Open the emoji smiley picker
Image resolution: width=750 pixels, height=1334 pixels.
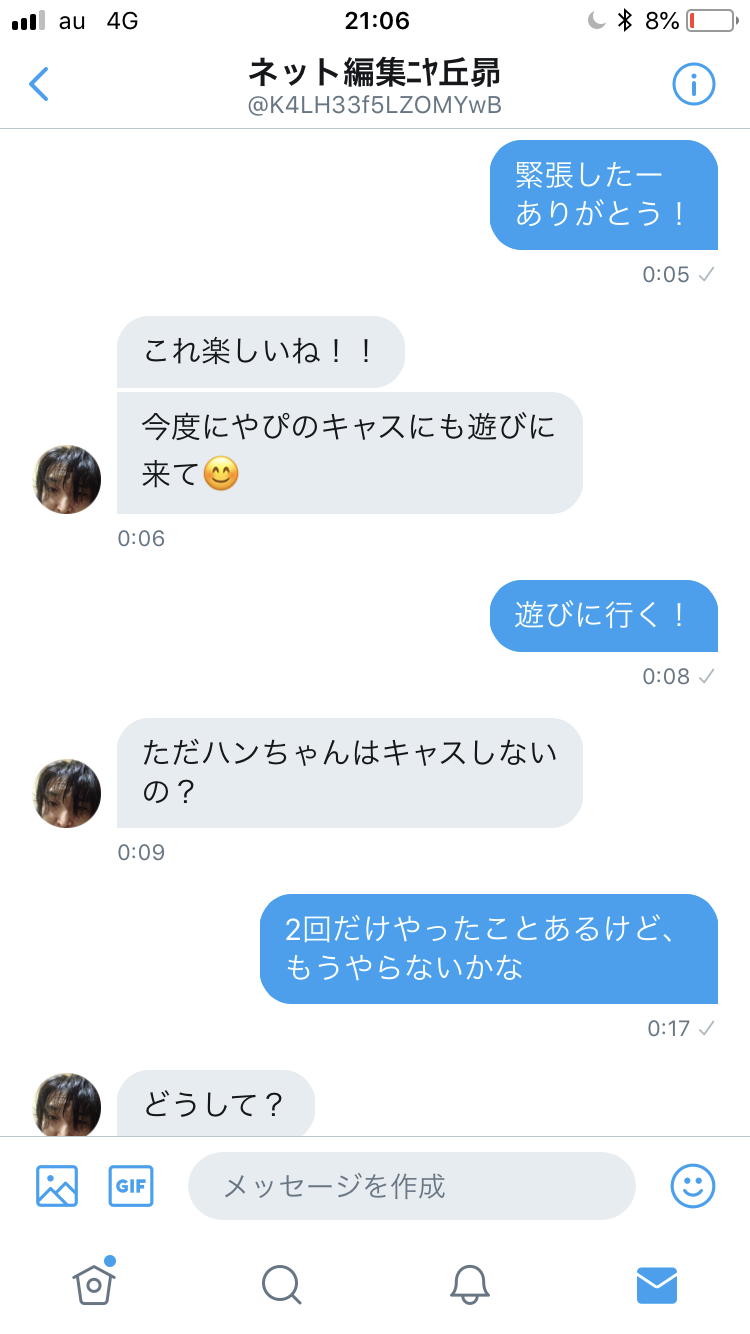pos(693,1186)
